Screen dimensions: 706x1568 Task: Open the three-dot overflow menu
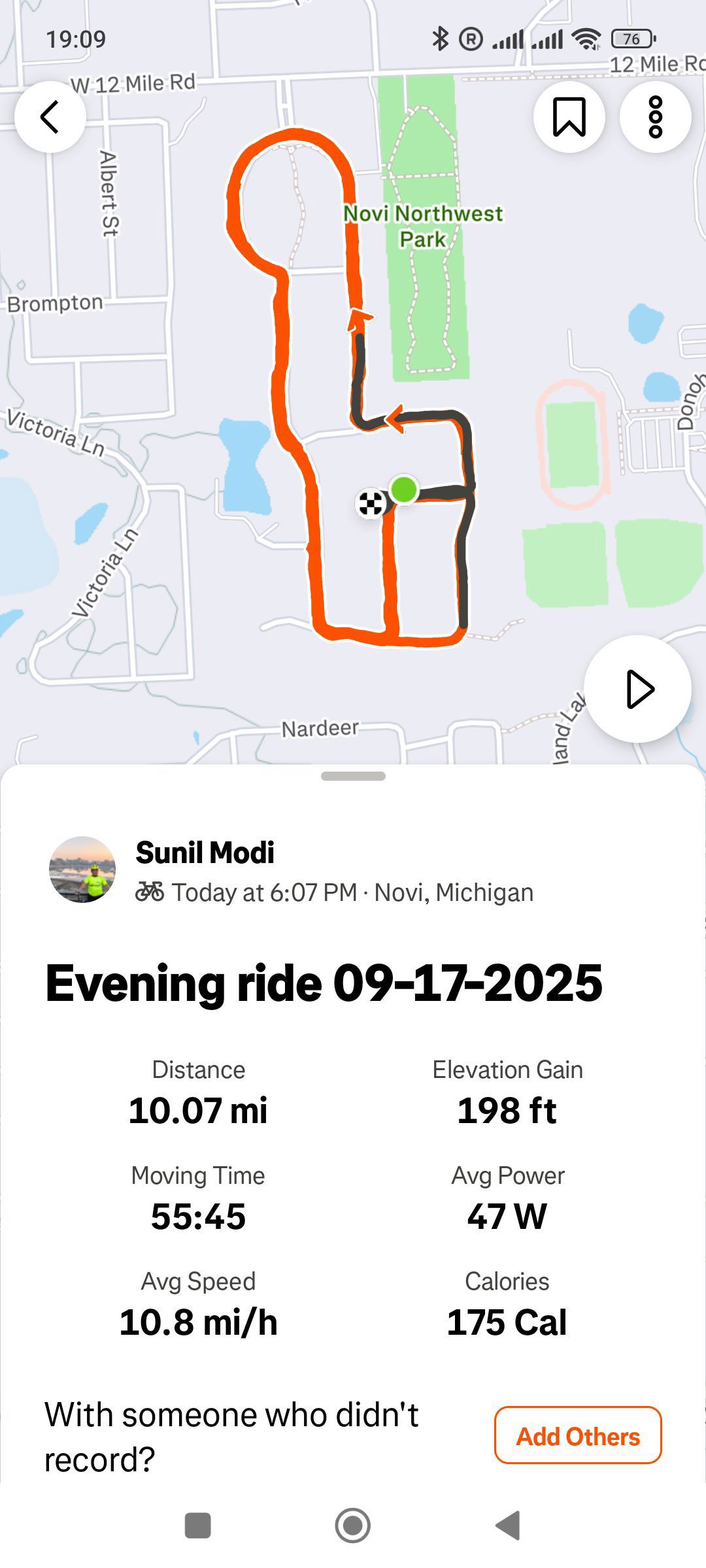tap(655, 118)
